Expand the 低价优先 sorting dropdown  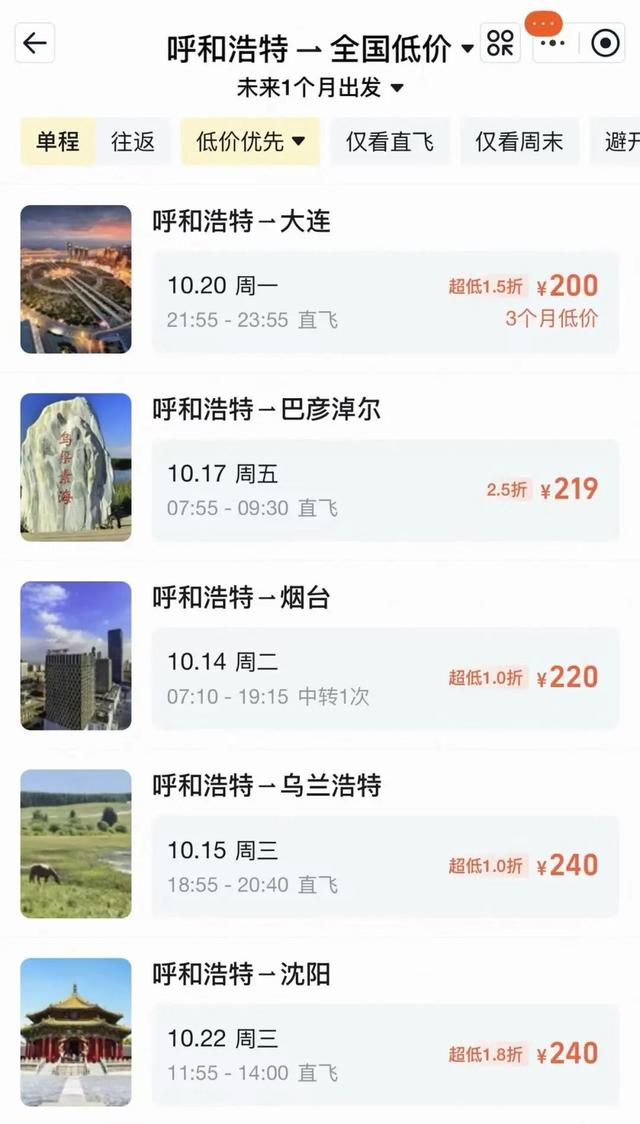[250, 142]
